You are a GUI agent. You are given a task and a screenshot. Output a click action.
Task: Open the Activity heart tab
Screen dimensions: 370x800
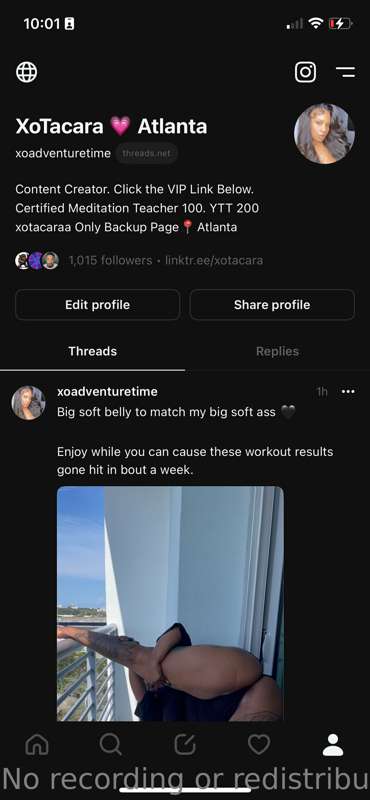(x=259, y=744)
